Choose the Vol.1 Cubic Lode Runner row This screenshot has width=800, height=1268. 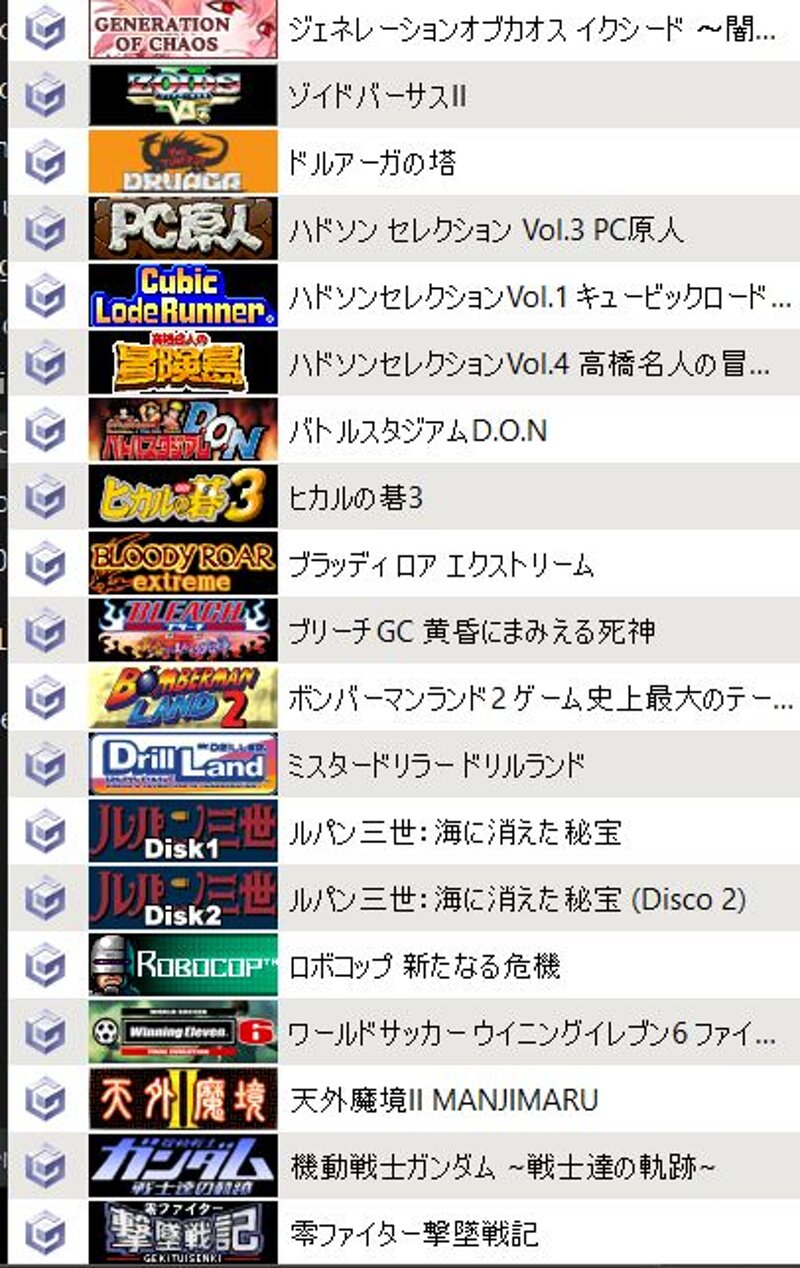tap(530, 297)
